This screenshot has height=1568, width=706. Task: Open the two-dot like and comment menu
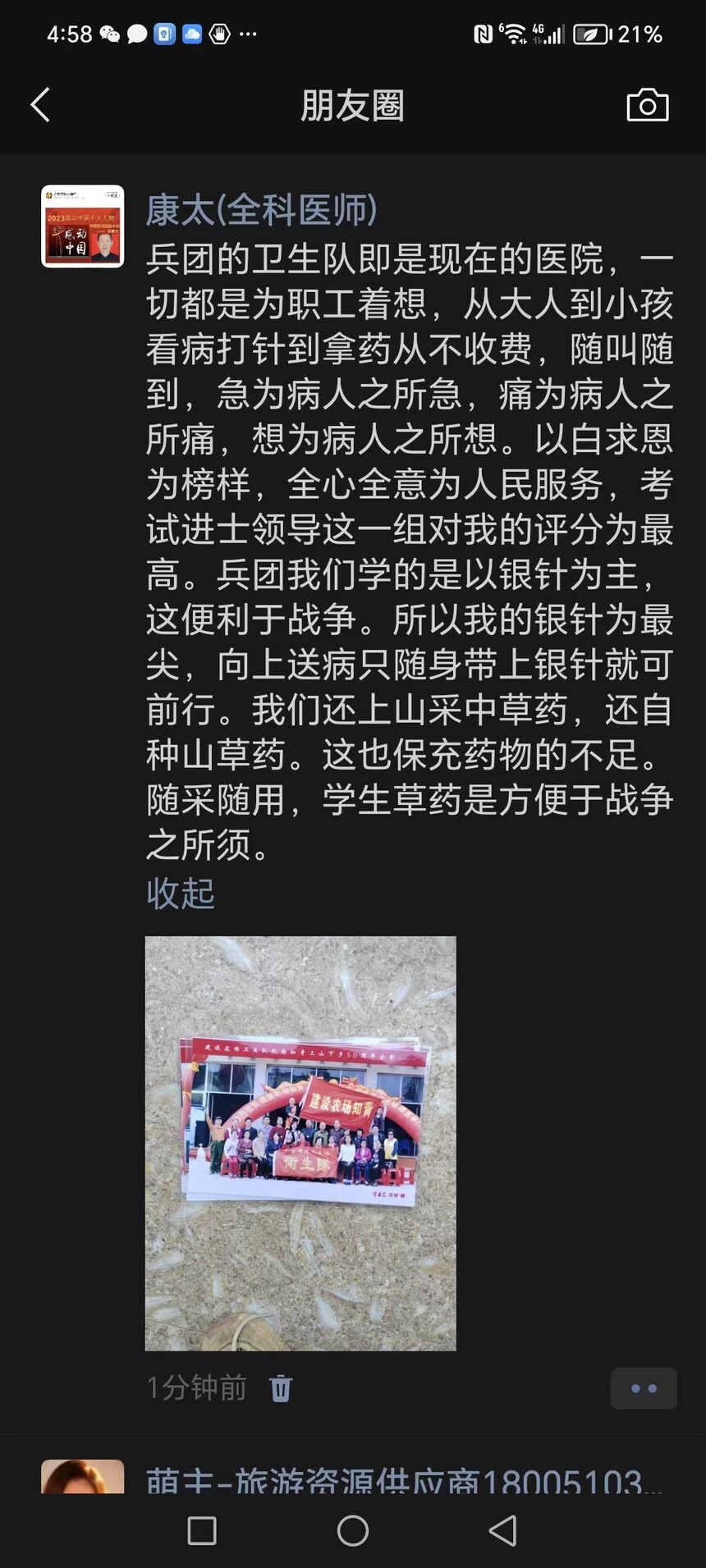pos(644,1388)
